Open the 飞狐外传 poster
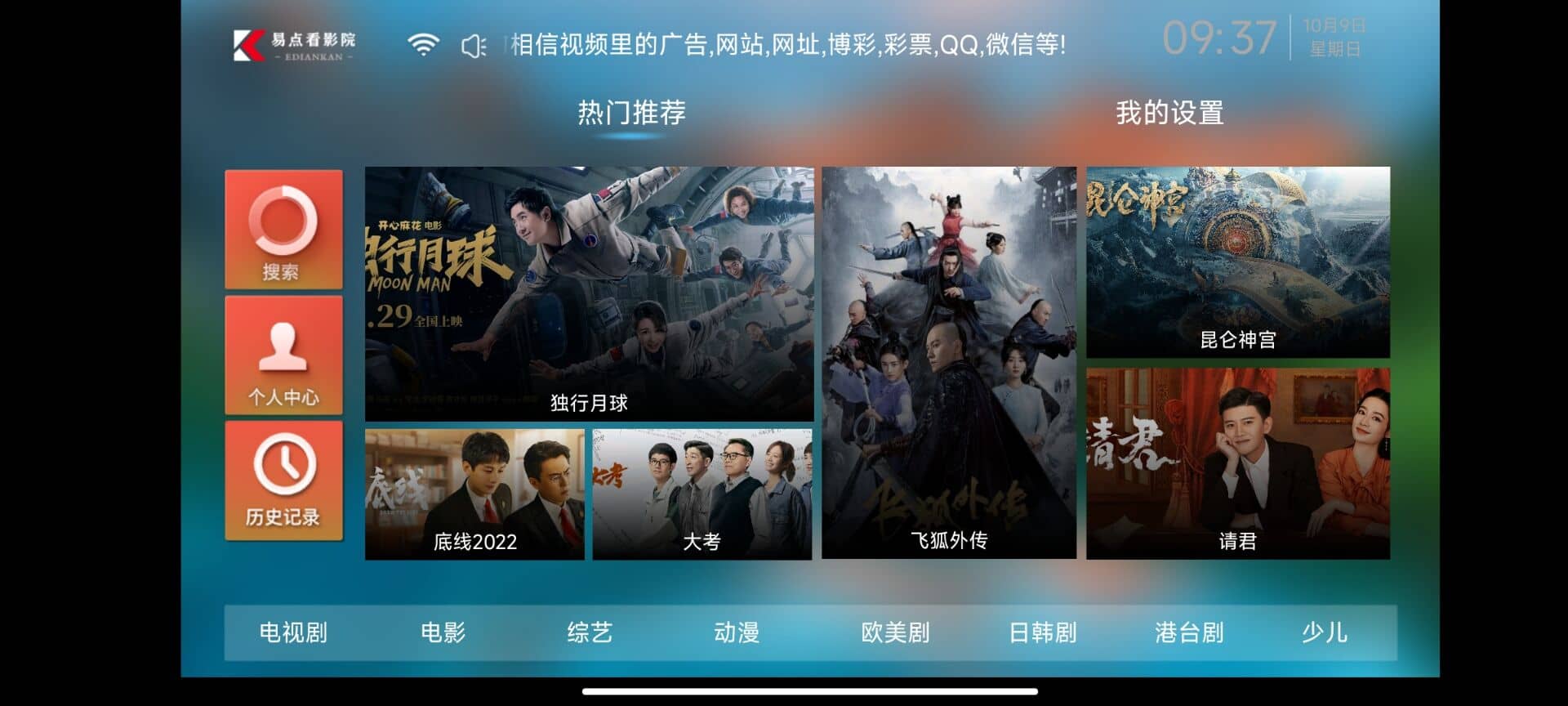This screenshot has width=1568, height=706. pos(948,363)
